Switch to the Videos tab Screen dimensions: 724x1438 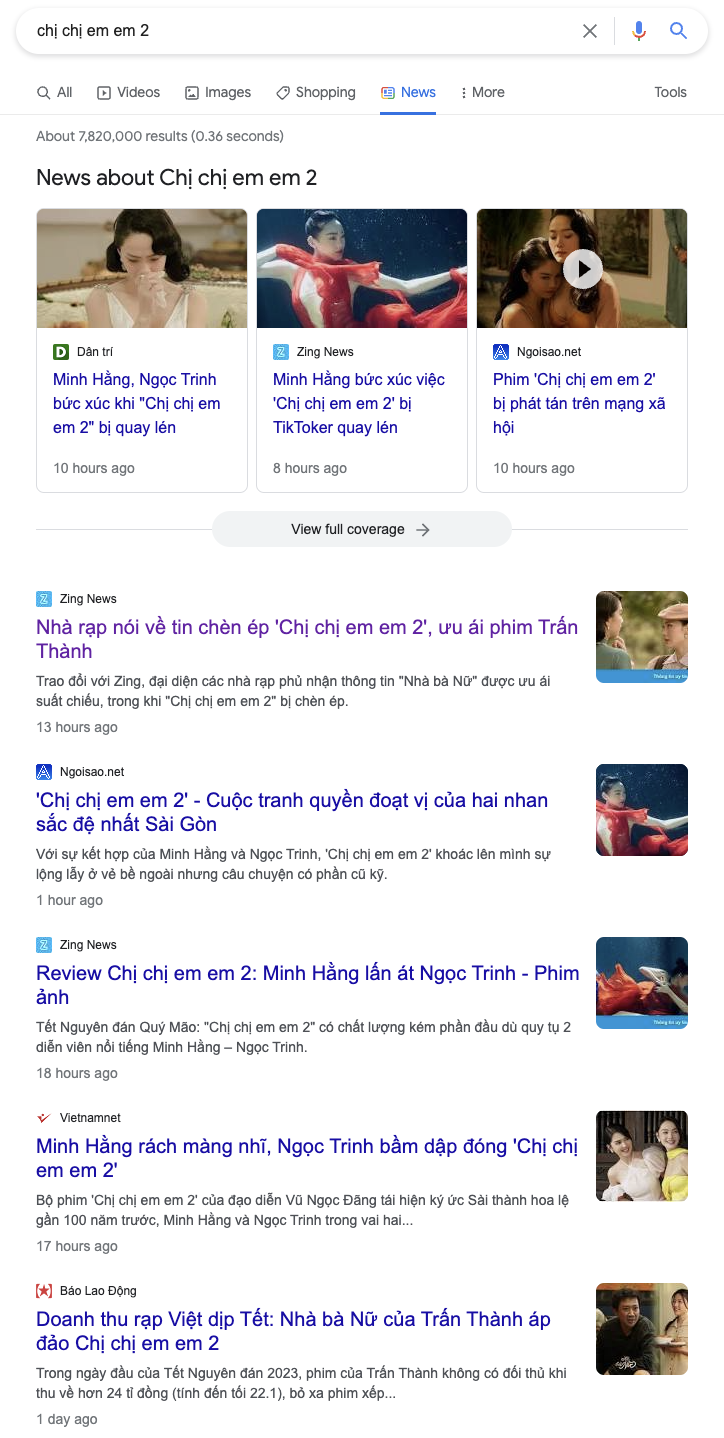click(x=128, y=92)
